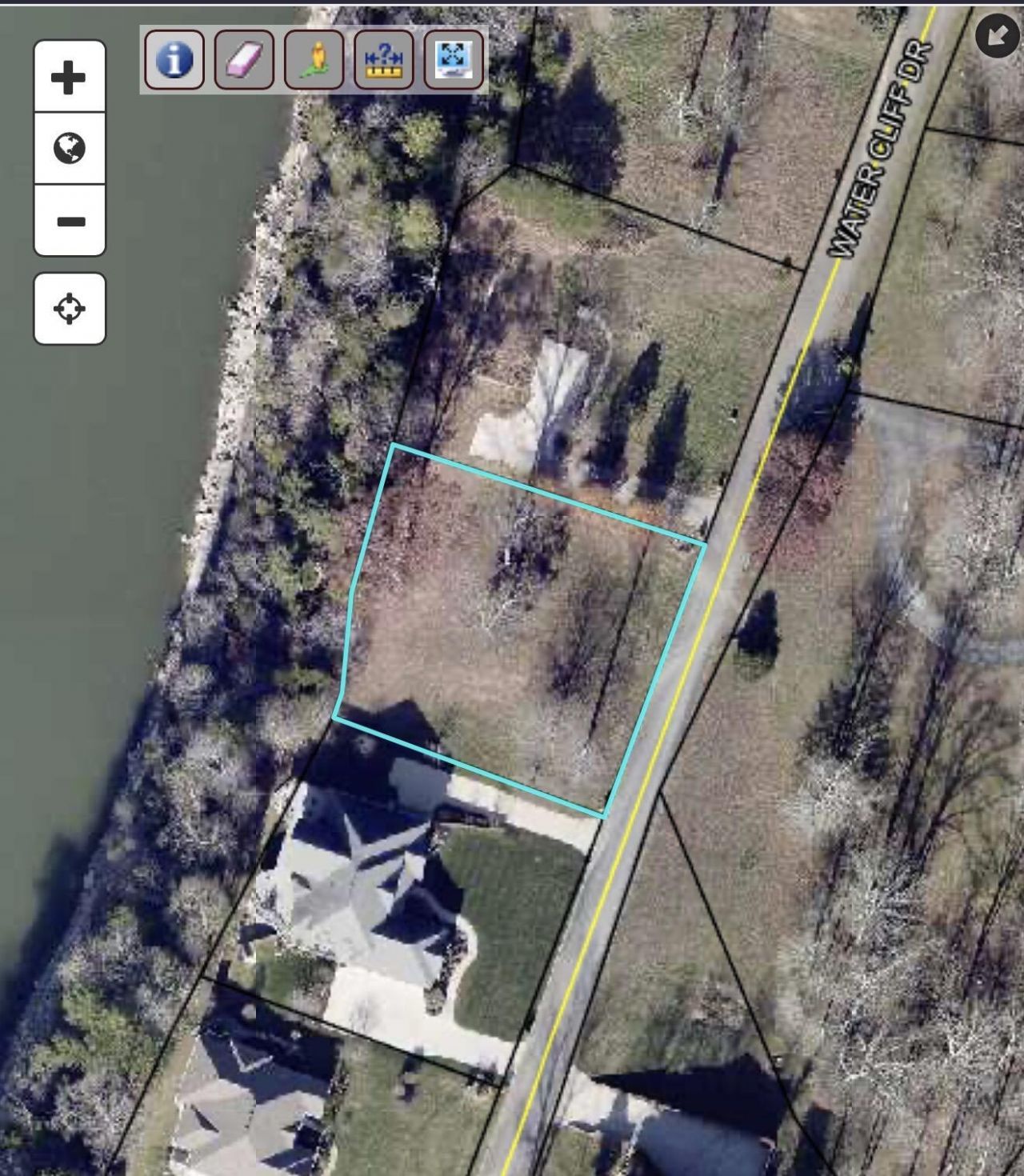Collapse the map with the arrow button

pos(997,35)
